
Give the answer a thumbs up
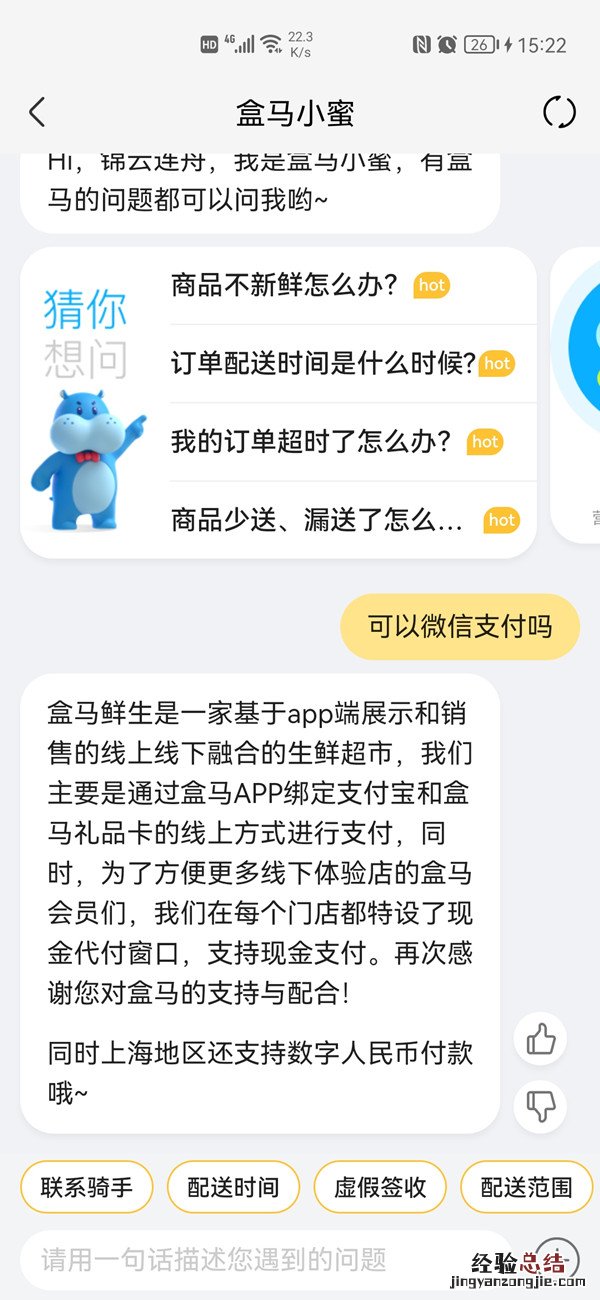coord(541,1038)
